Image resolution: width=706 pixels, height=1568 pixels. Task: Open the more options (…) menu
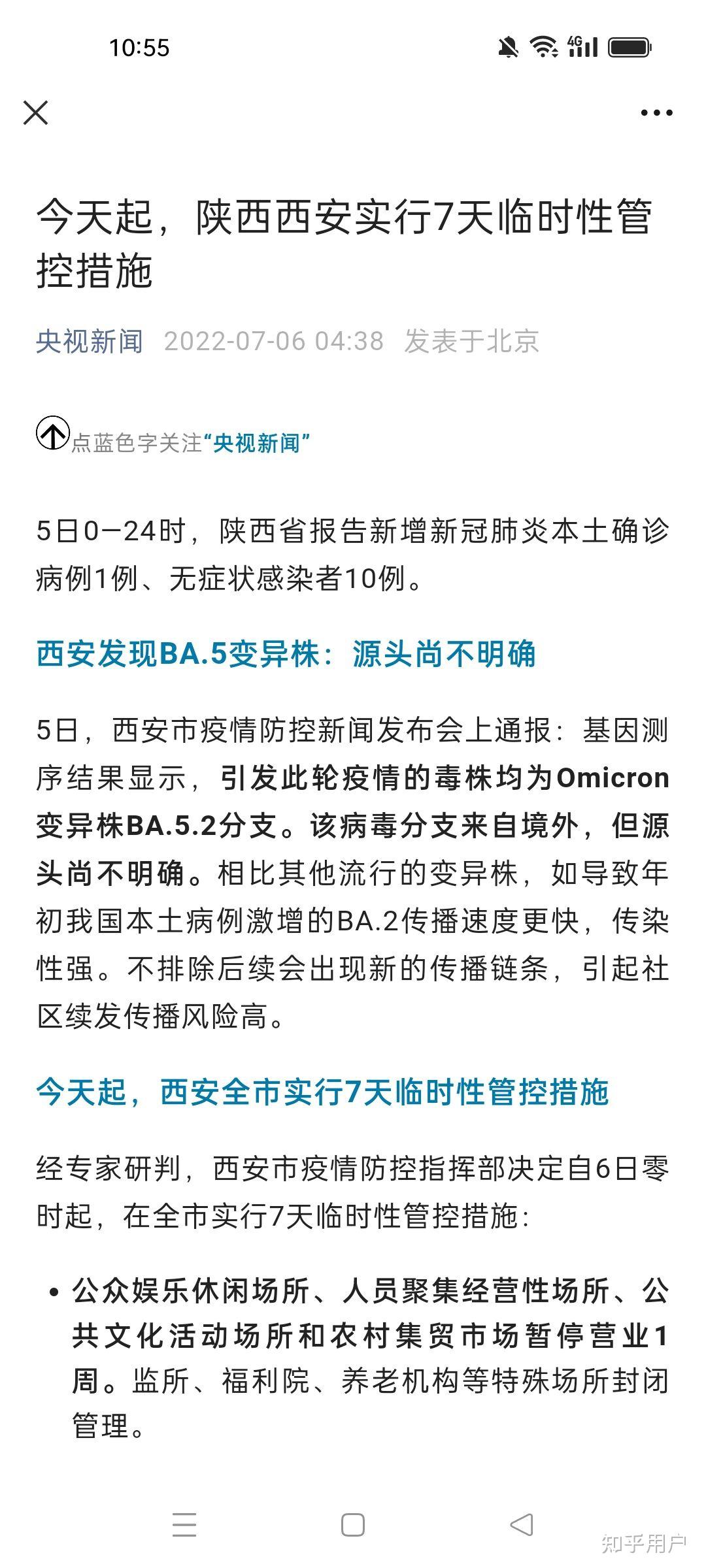click(656, 112)
